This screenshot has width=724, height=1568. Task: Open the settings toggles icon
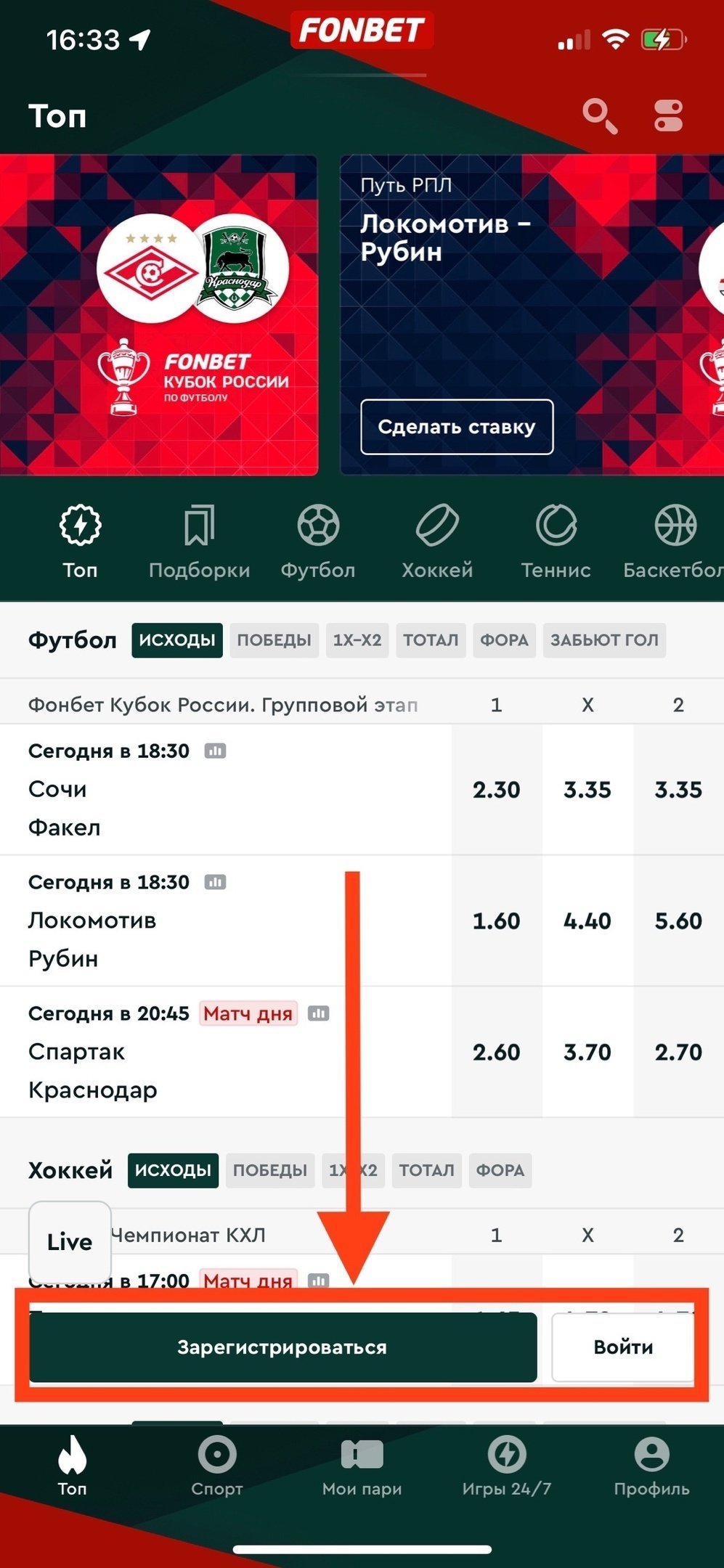(668, 116)
